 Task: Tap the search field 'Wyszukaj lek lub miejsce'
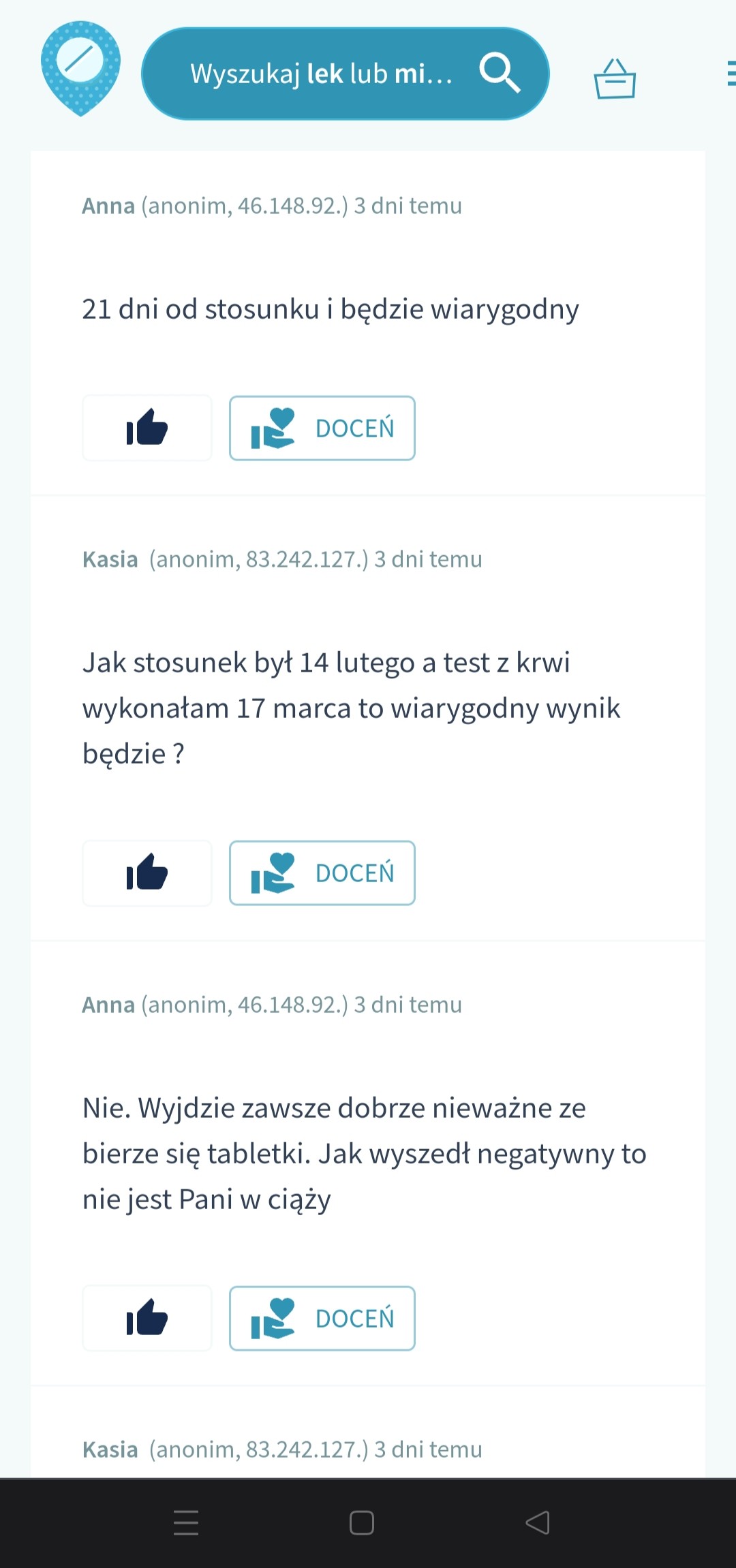click(x=320, y=74)
